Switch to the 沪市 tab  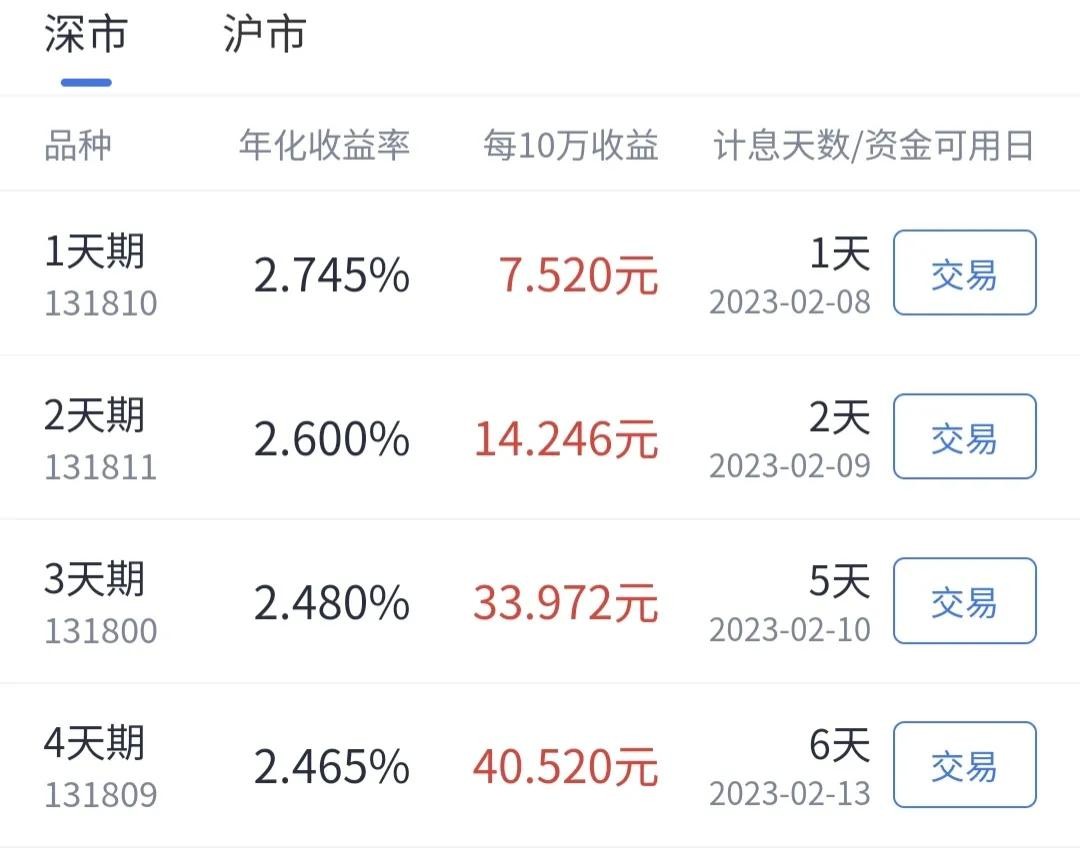point(264,35)
